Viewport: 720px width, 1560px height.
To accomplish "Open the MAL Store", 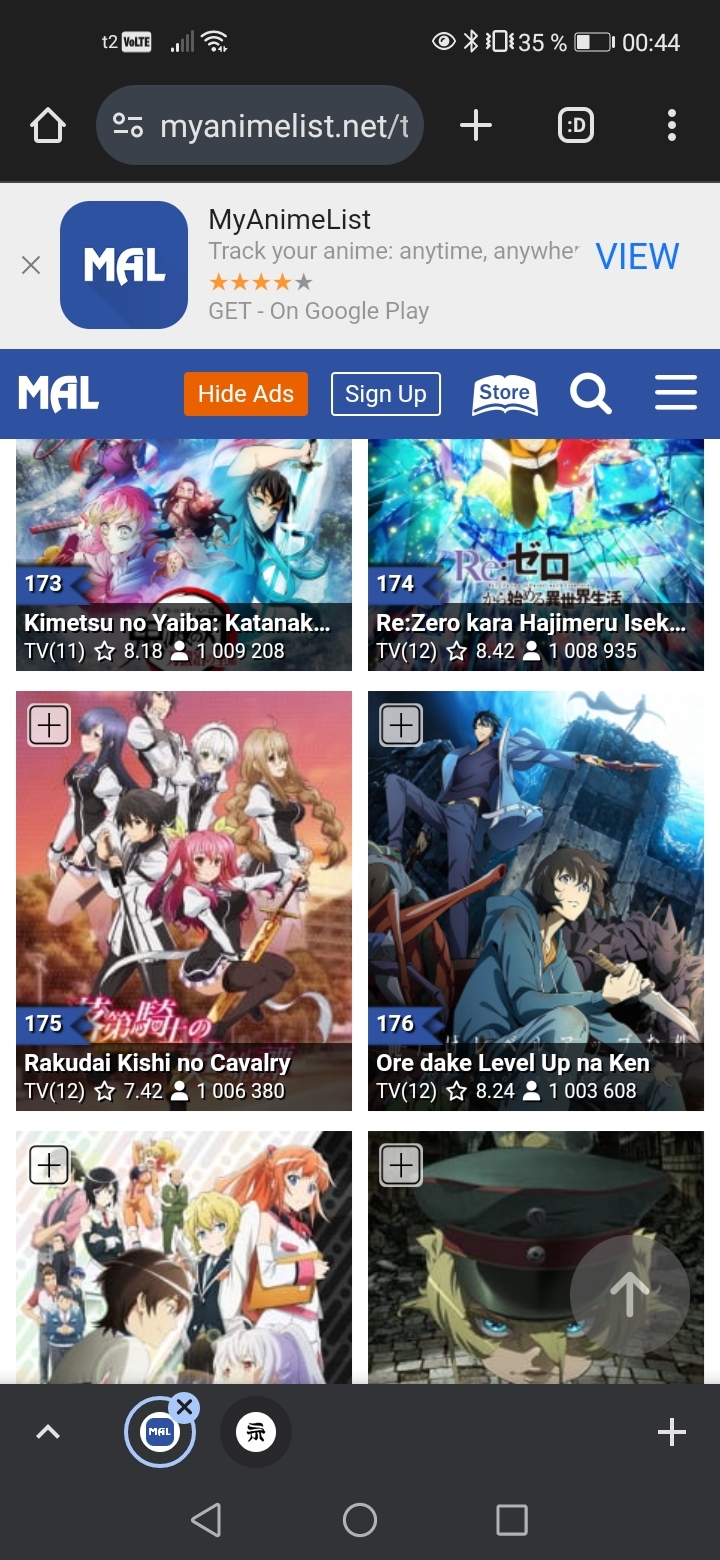I will [504, 394].
